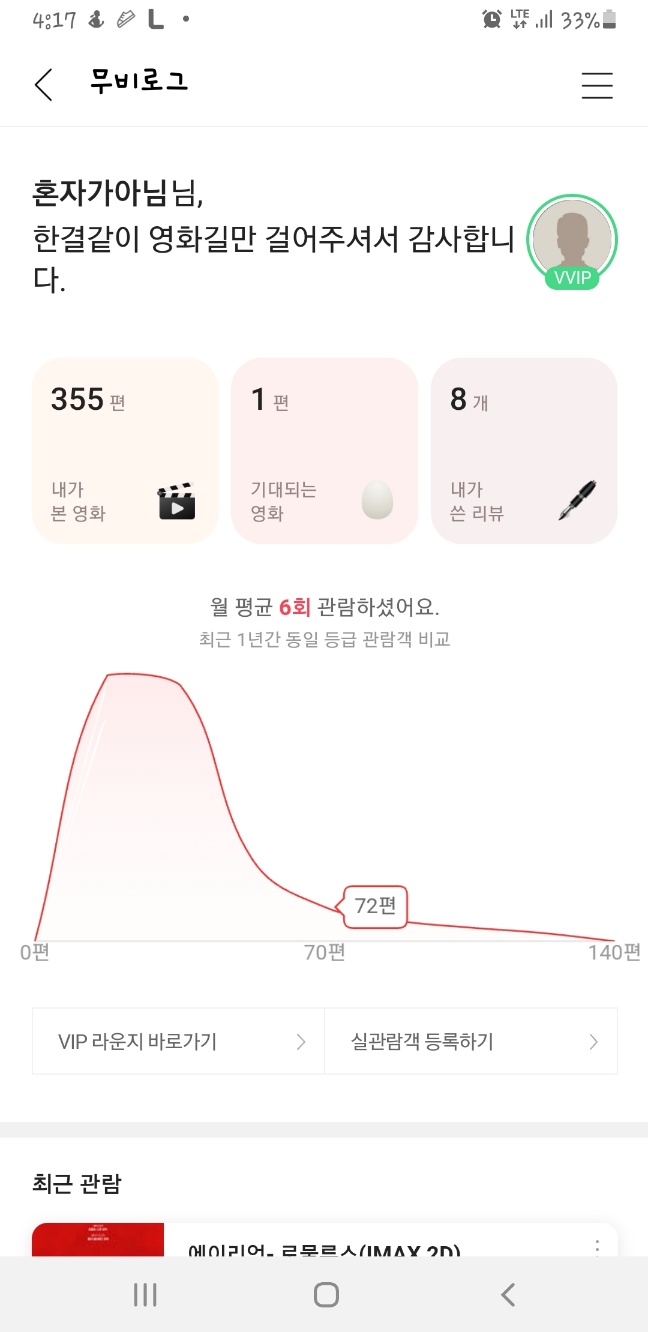648x1332 pixels.
Task: Open the system recent apps view
Action: 145,1295
